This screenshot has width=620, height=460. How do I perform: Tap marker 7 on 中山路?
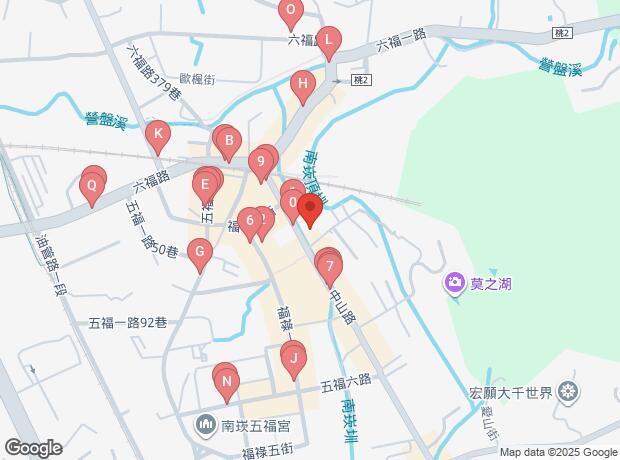[x=330, y=268]
